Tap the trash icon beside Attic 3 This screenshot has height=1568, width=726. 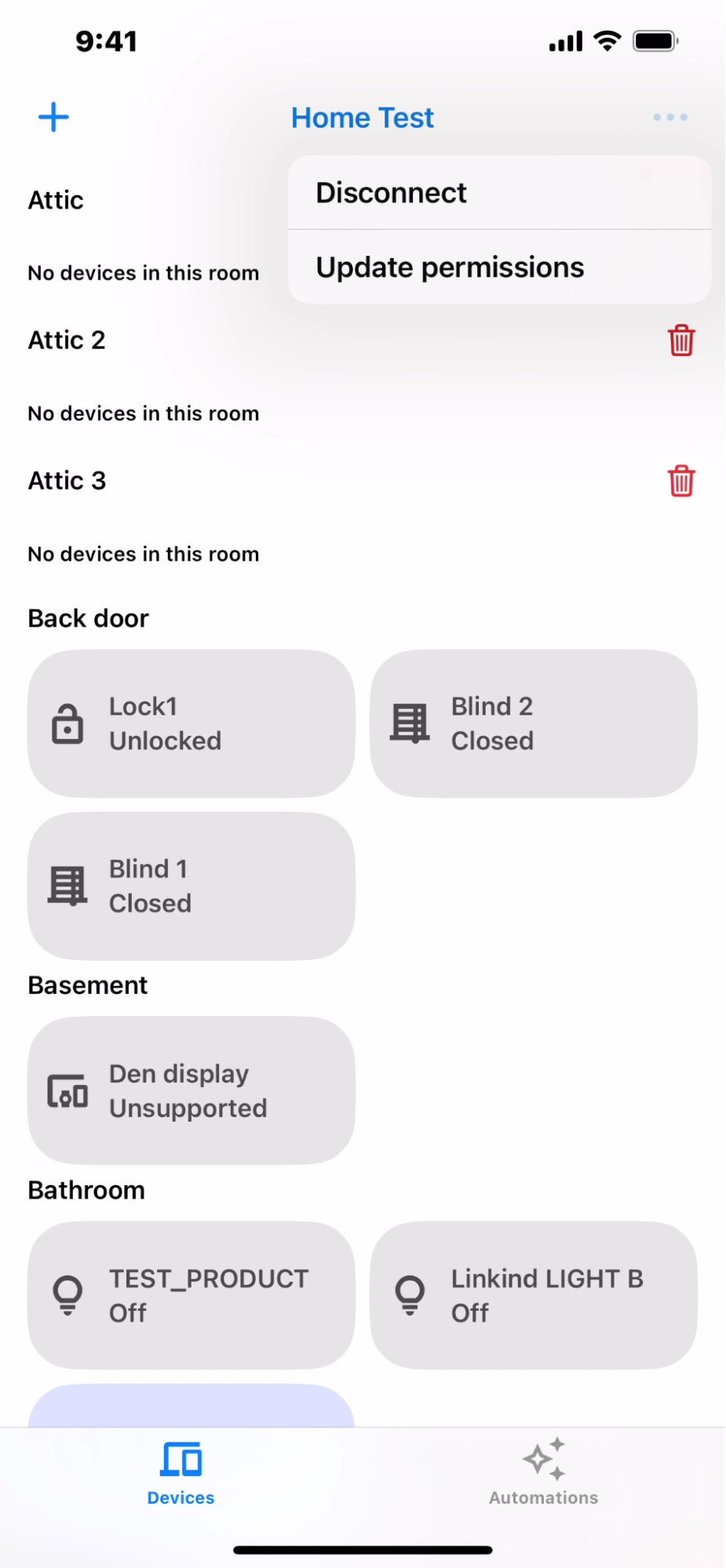click(x=680, y=481)
